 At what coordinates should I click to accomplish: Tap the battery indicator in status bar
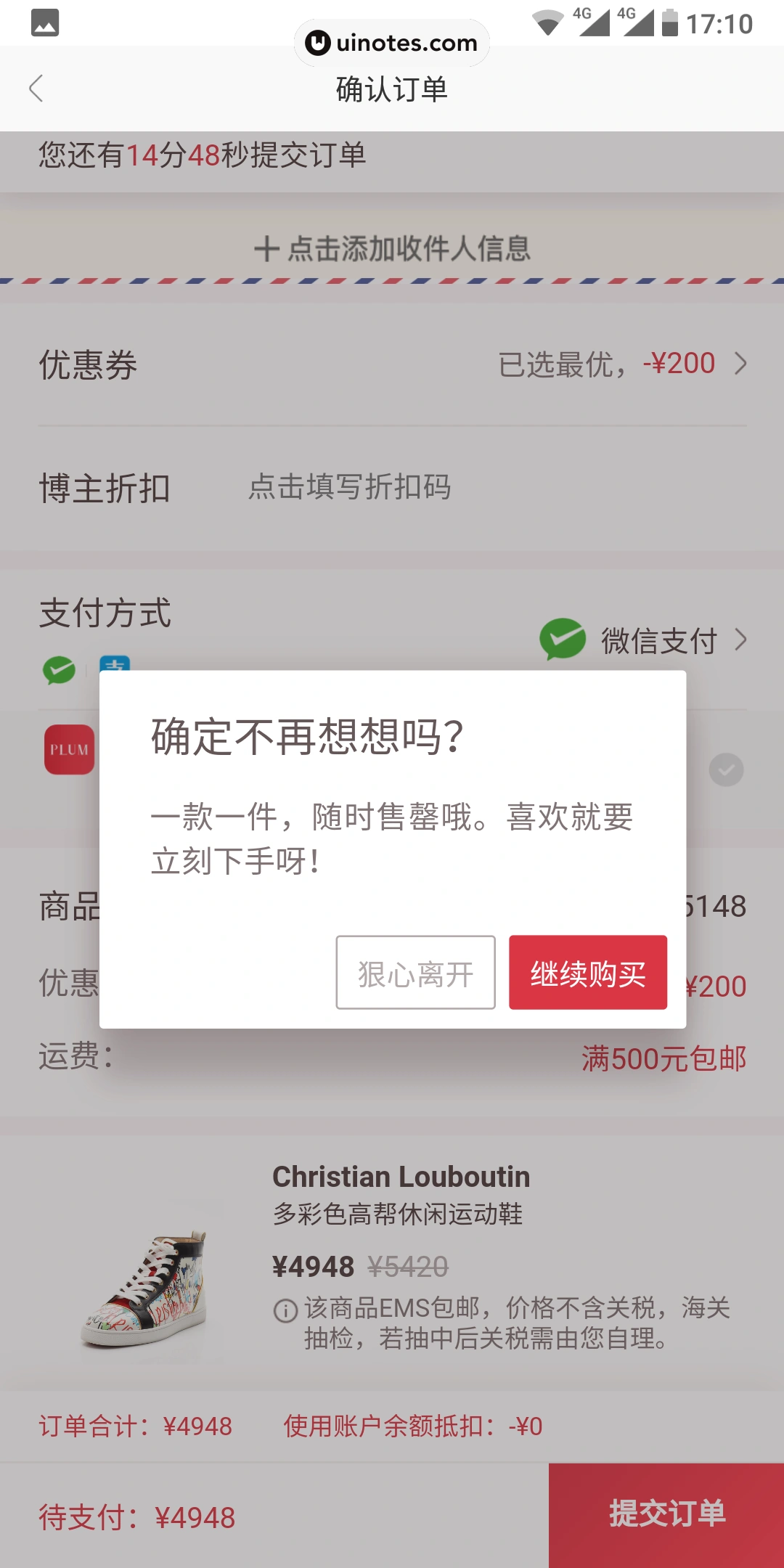[669, 24]
